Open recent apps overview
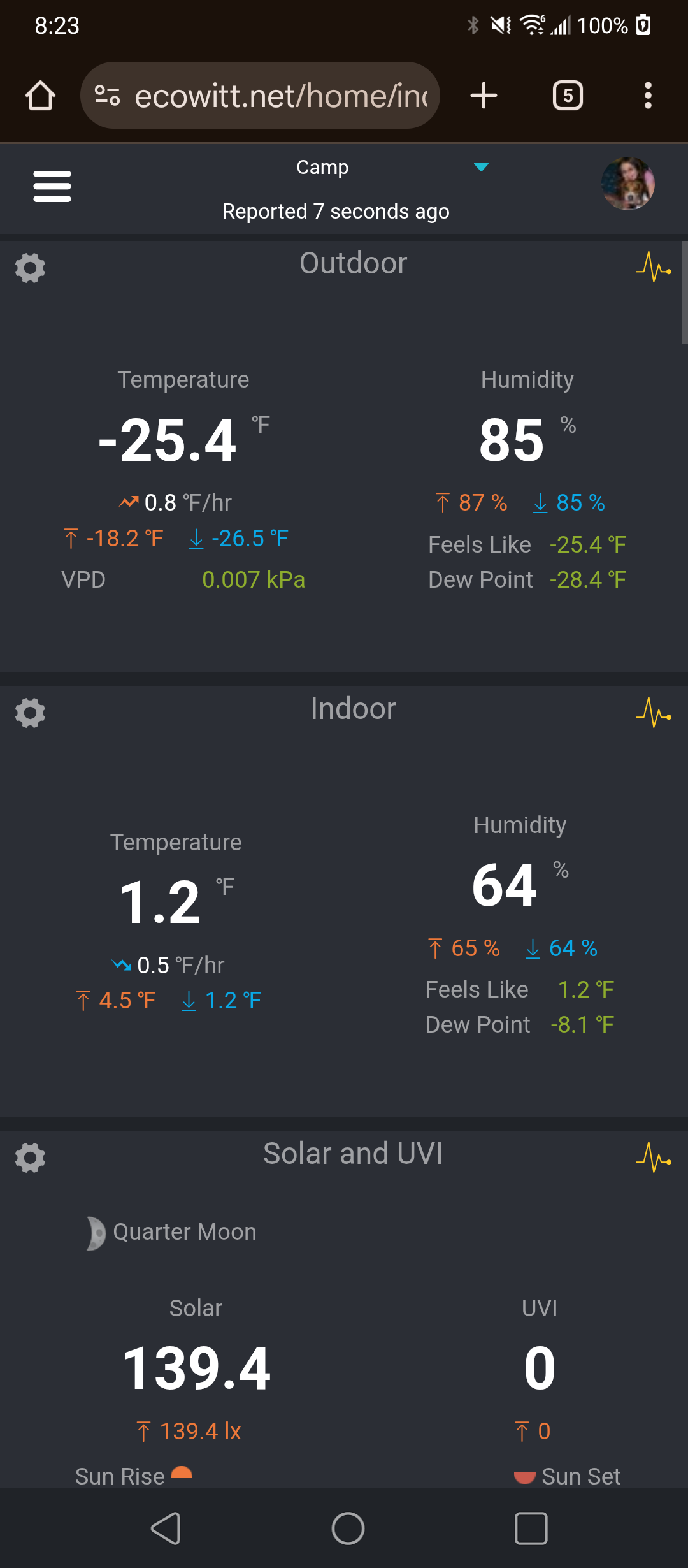 [x=531, y=1528]
